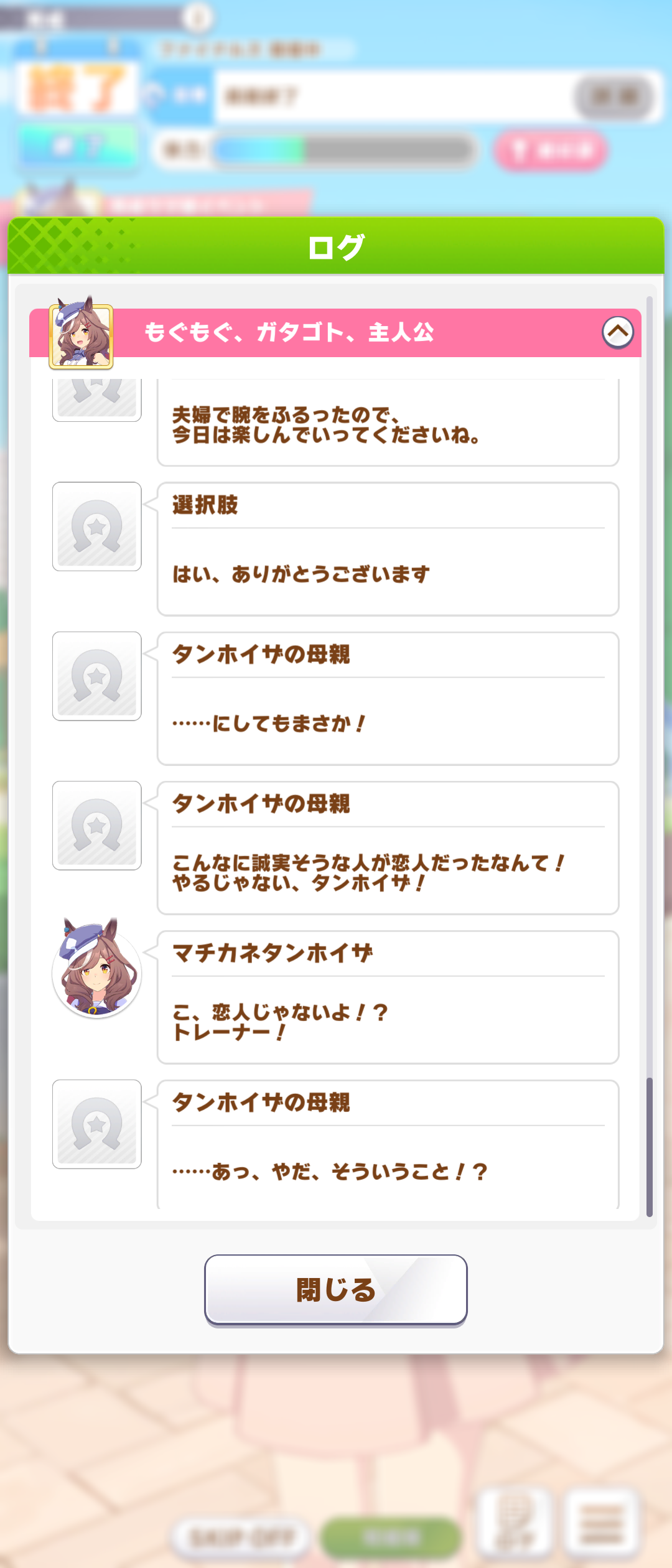Collapse the もぐもぐ、ガタゴト、主人公 log section

[618, 332]
